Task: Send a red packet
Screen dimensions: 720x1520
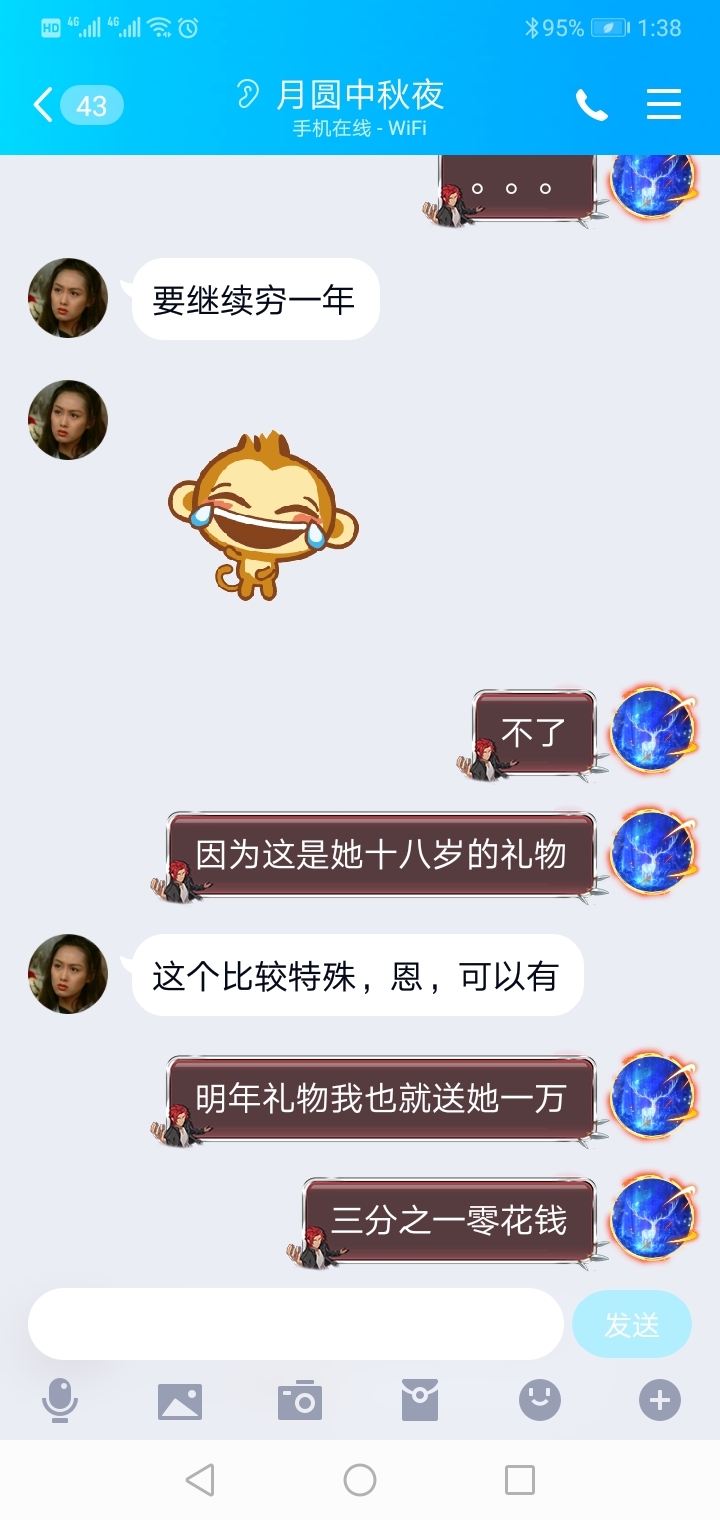Action: (420, 1400)
